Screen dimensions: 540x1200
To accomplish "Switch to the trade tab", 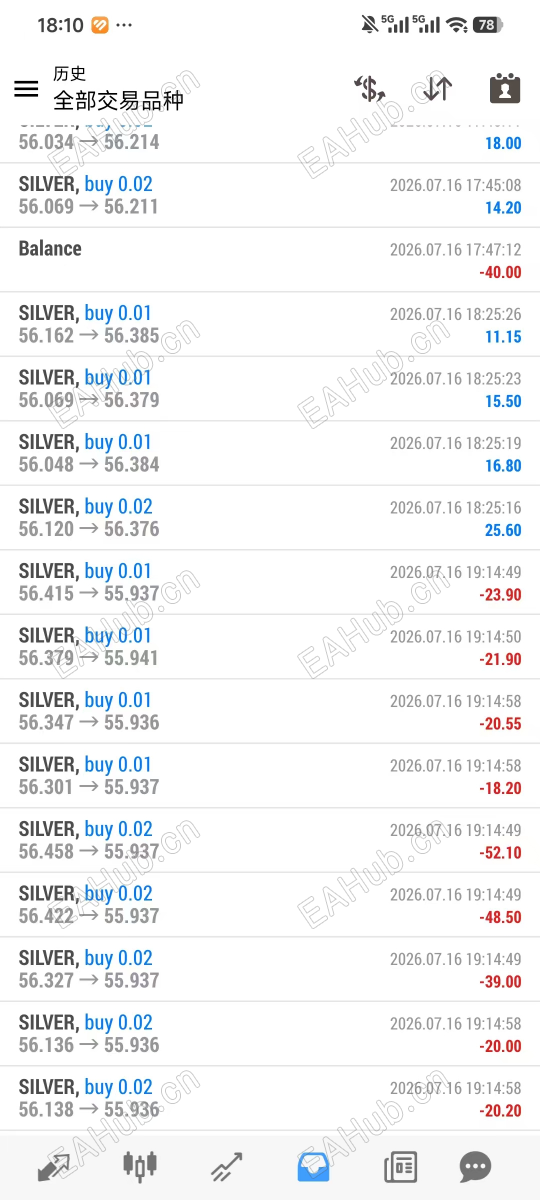I will (x=227, y=1166).
